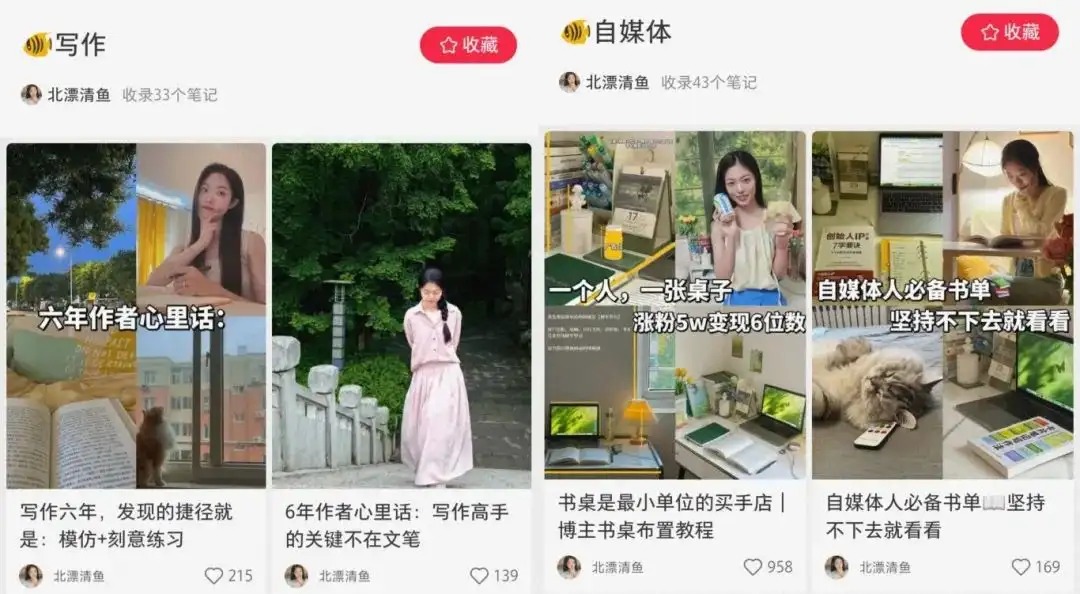
Task: Like the note with 958 likes
Action: coord(753,567)
